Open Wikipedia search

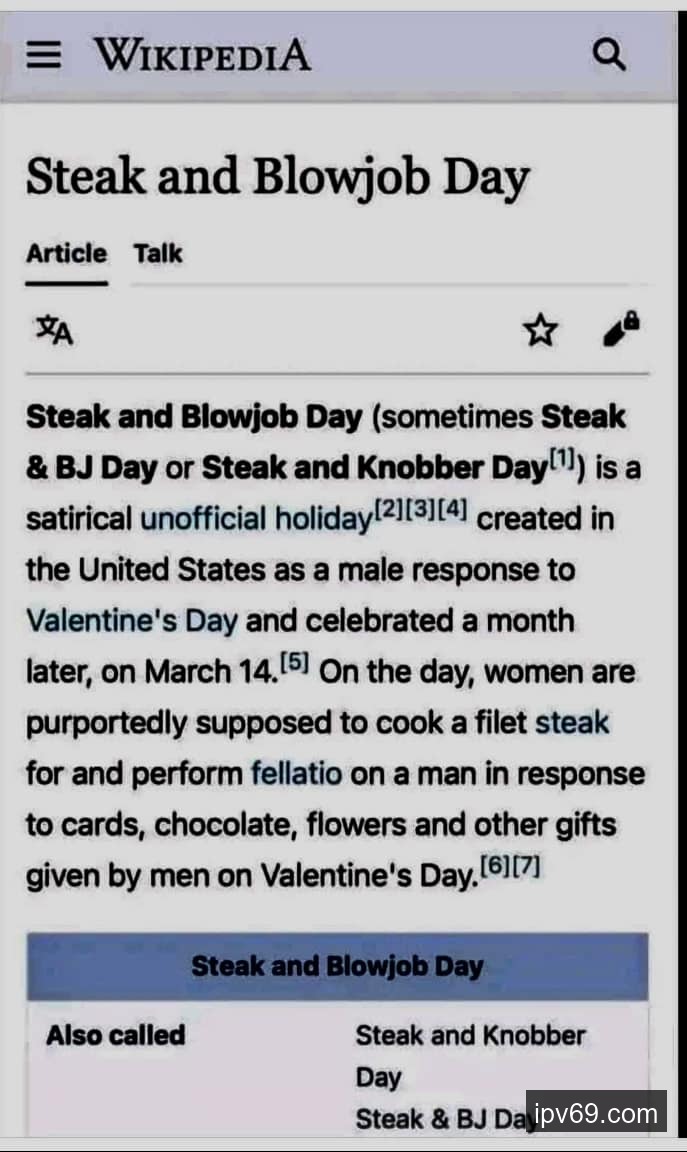(609, 55)
